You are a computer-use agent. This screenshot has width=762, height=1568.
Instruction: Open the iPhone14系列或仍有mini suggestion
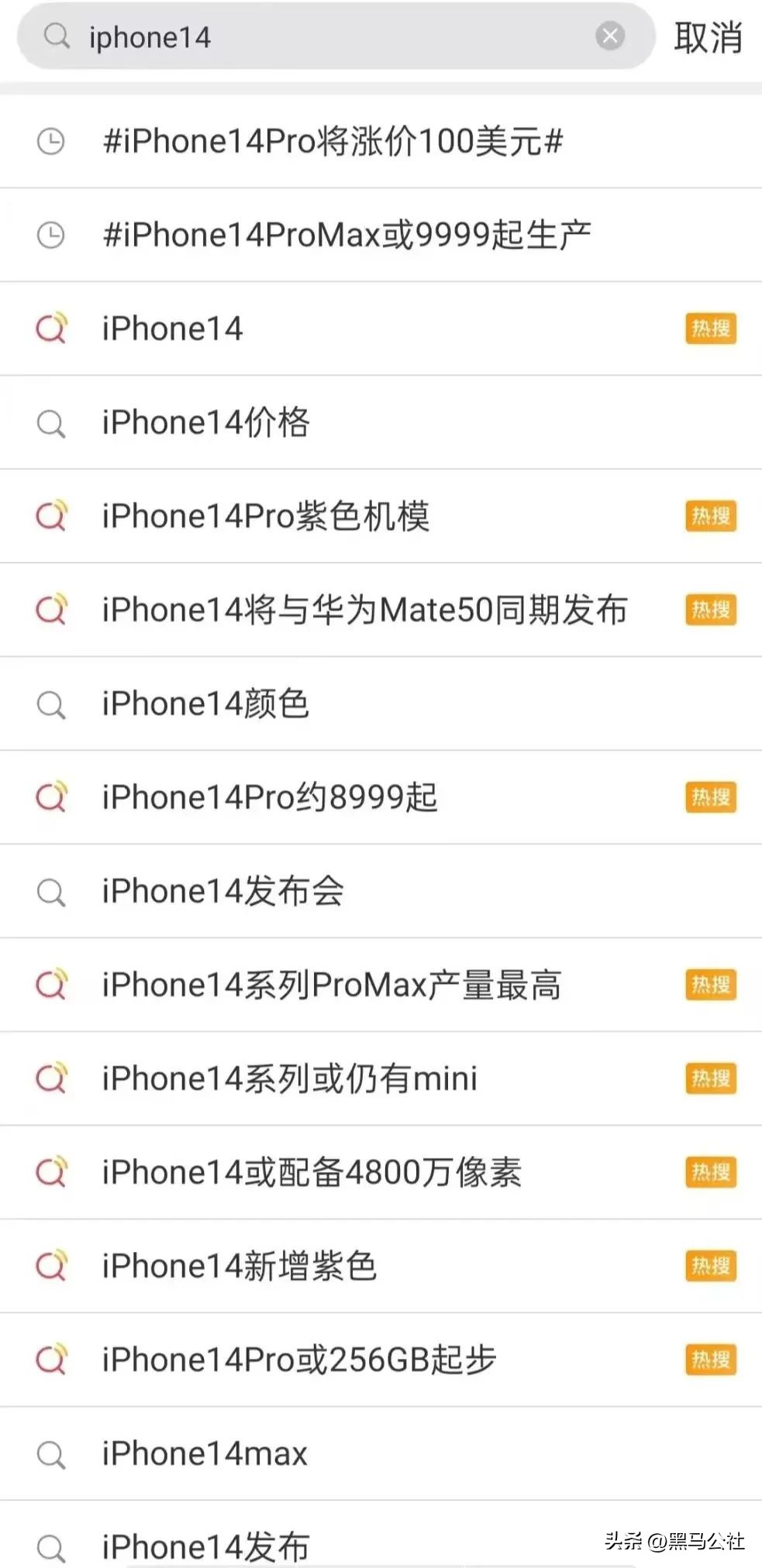[289, 1078]
